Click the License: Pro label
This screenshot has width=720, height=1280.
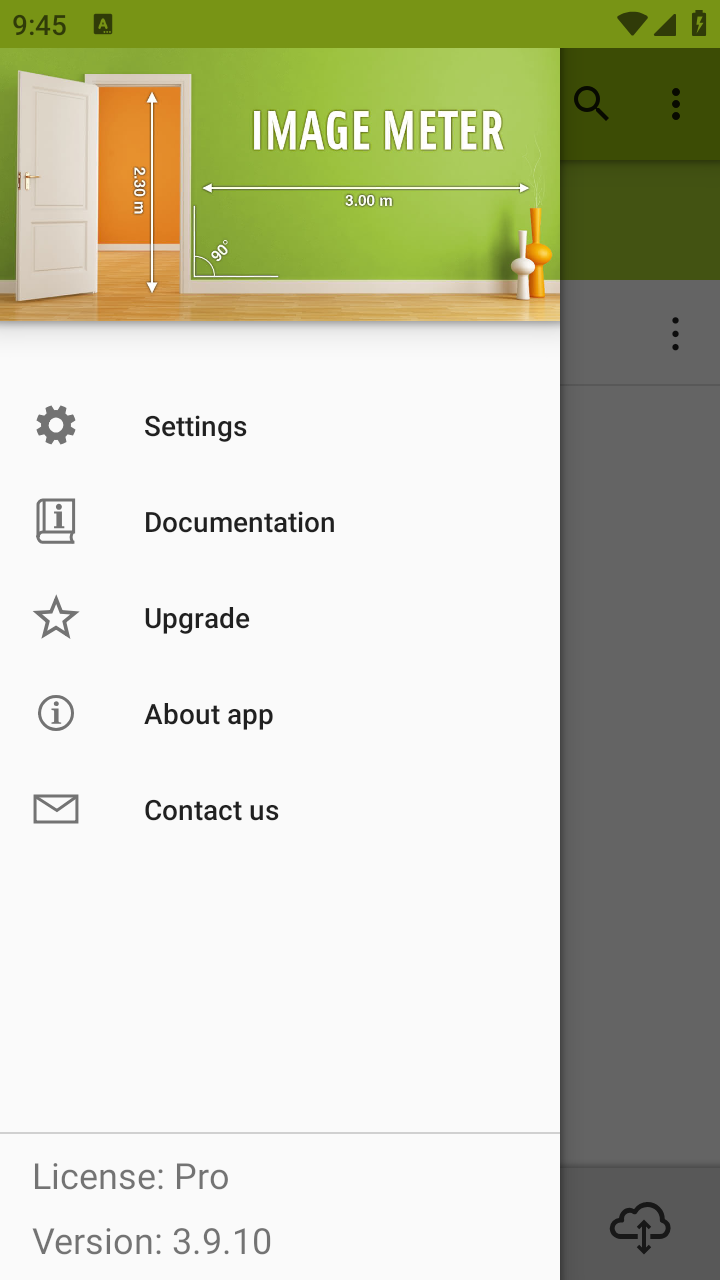130,1176
